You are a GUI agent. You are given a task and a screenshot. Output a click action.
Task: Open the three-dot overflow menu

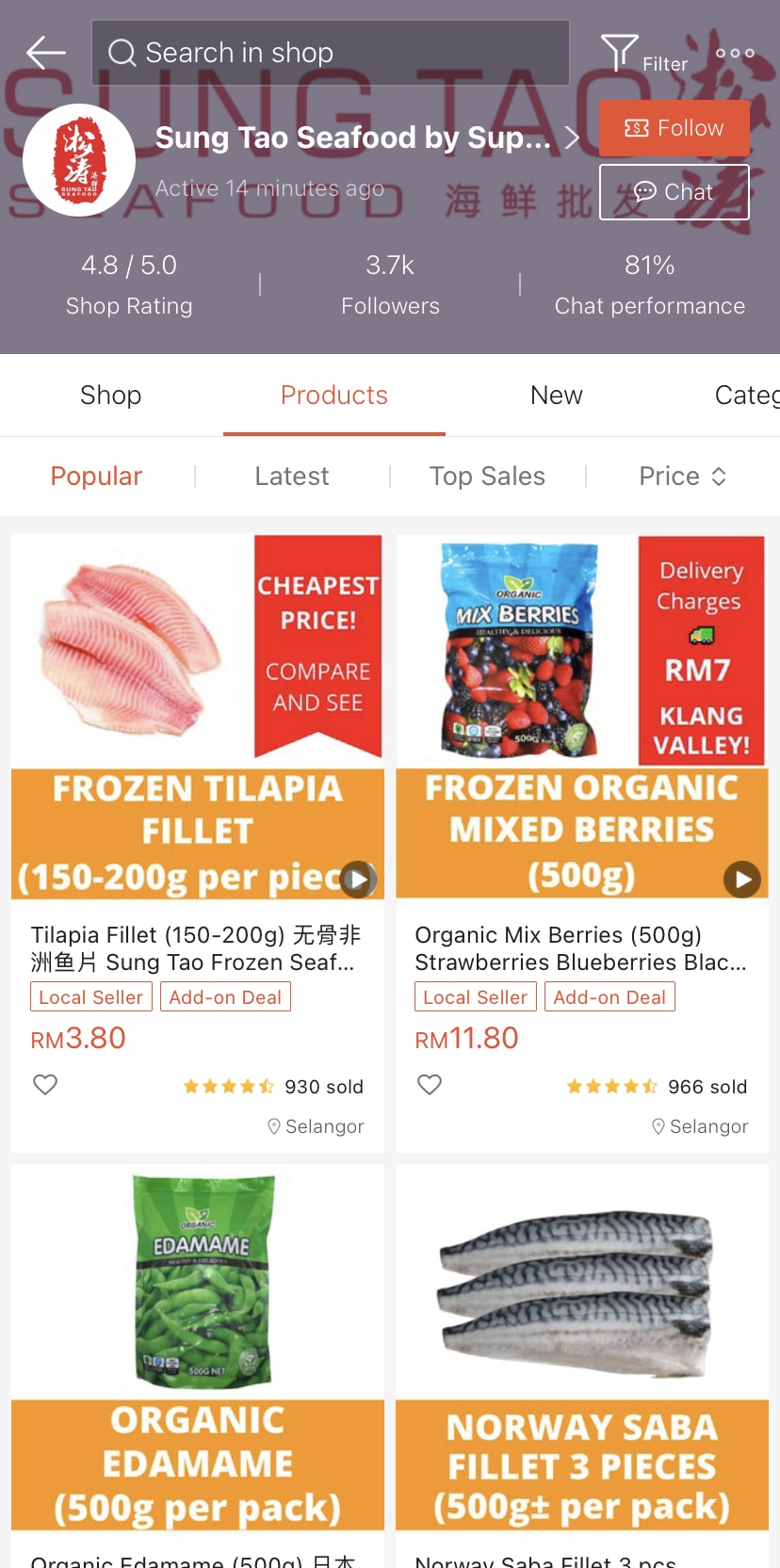[x=735, y=54]
